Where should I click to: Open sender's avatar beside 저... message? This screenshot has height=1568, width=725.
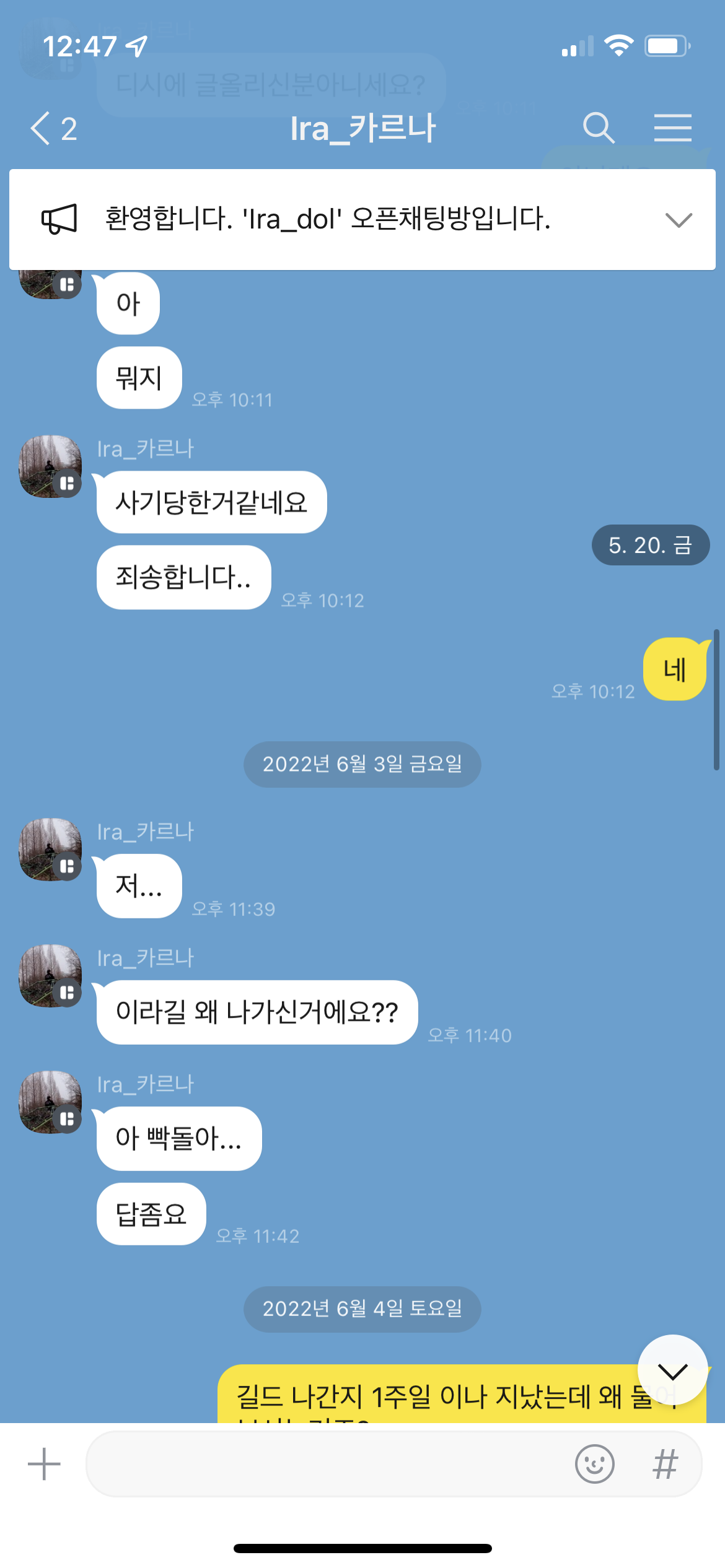coord(50,849)
